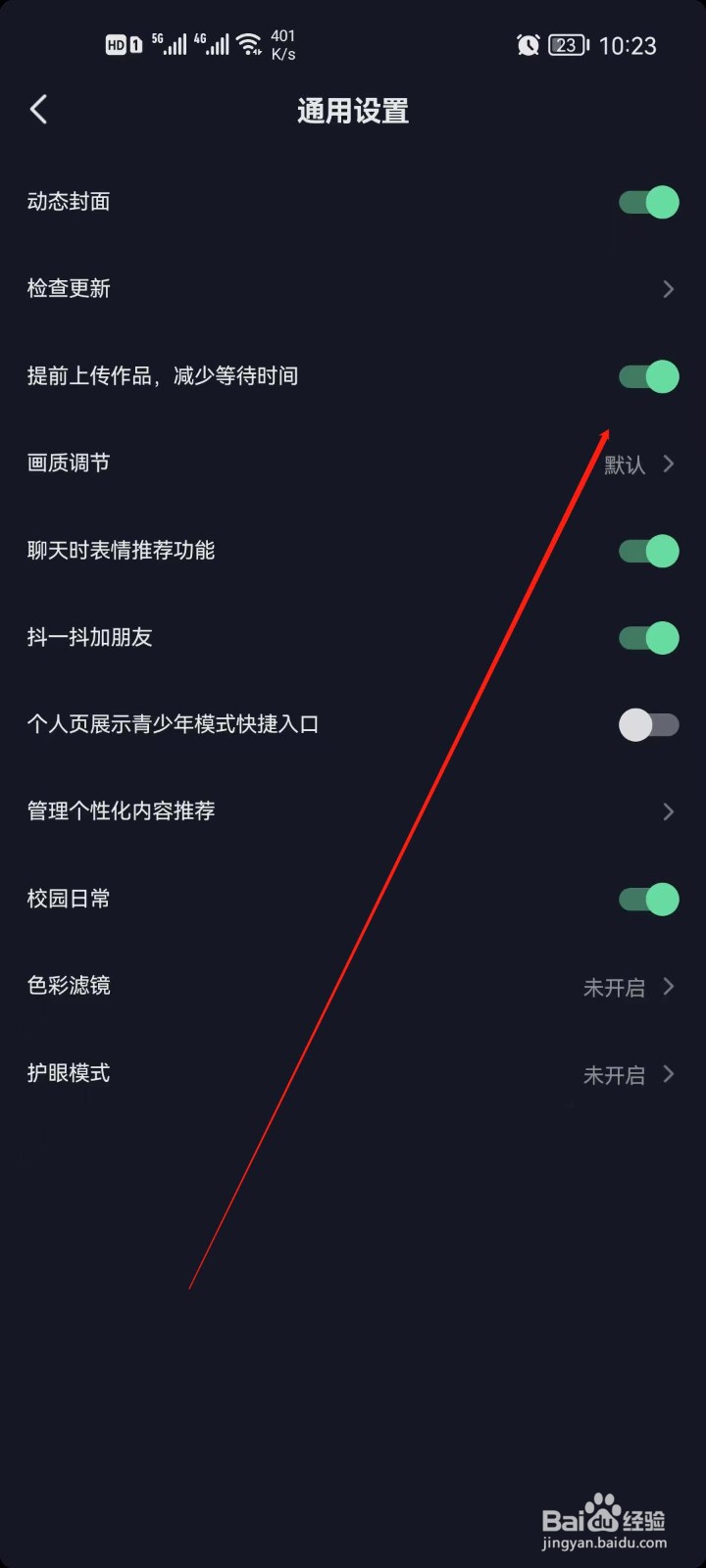
Task: Tap the 抖一抖加朋友 setting row
Action: point(353,637)
